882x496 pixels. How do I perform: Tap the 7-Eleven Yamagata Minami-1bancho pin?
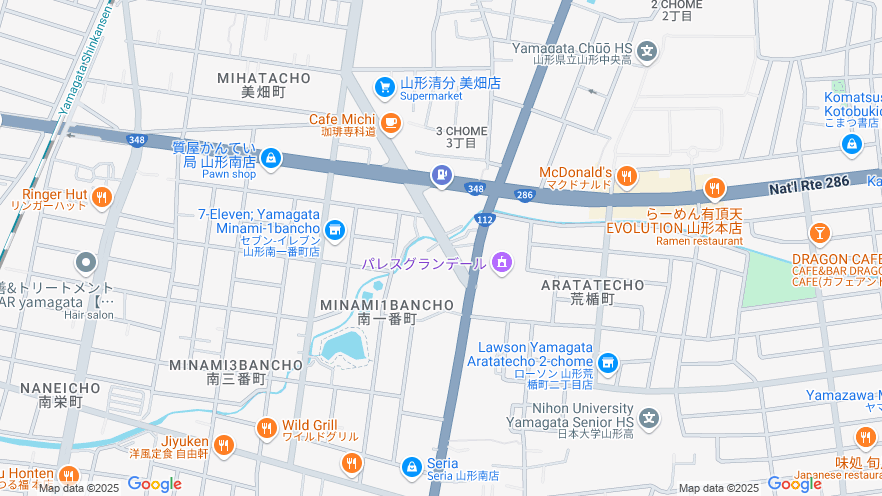[x=335, y=230]
